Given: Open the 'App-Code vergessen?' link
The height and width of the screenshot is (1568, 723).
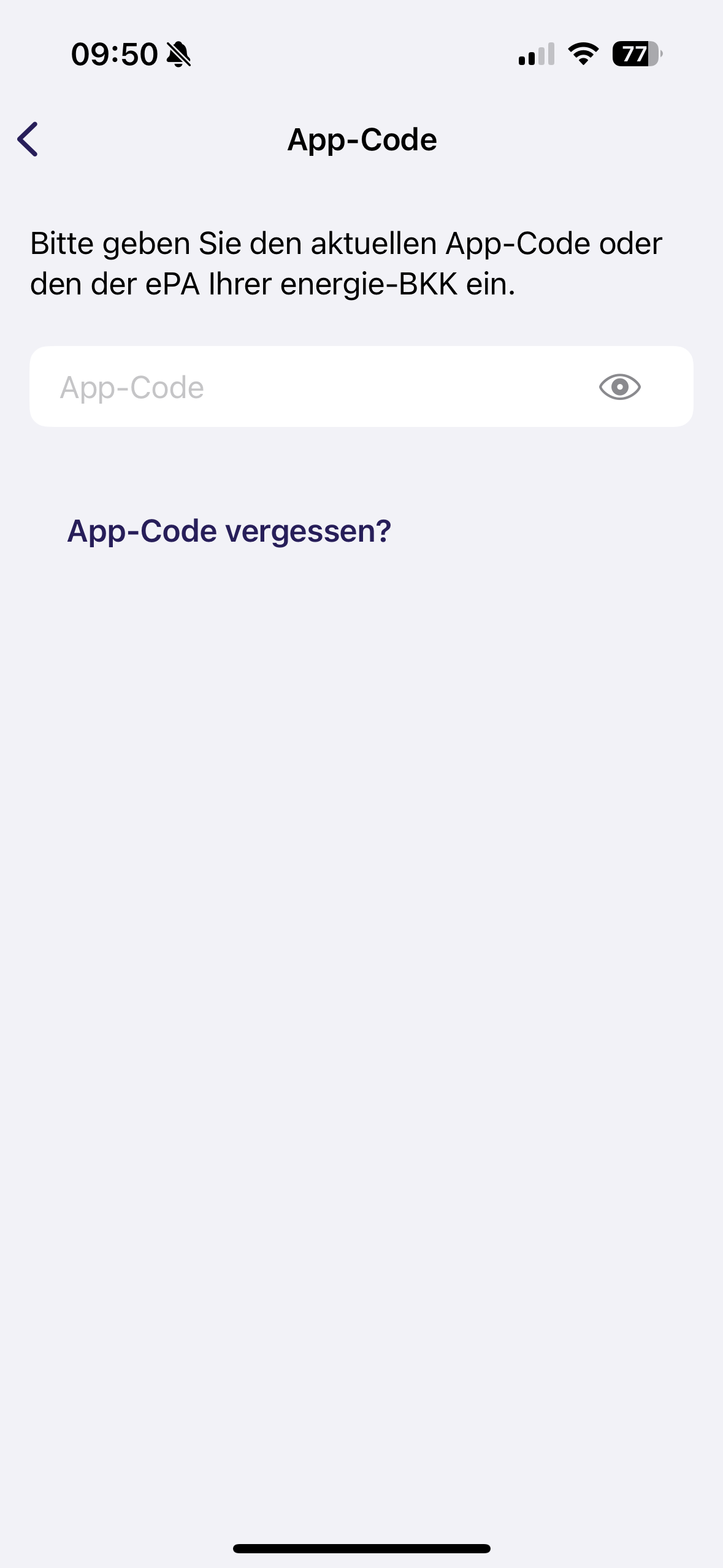Looking at the screenshot, I should pos(229,531).
